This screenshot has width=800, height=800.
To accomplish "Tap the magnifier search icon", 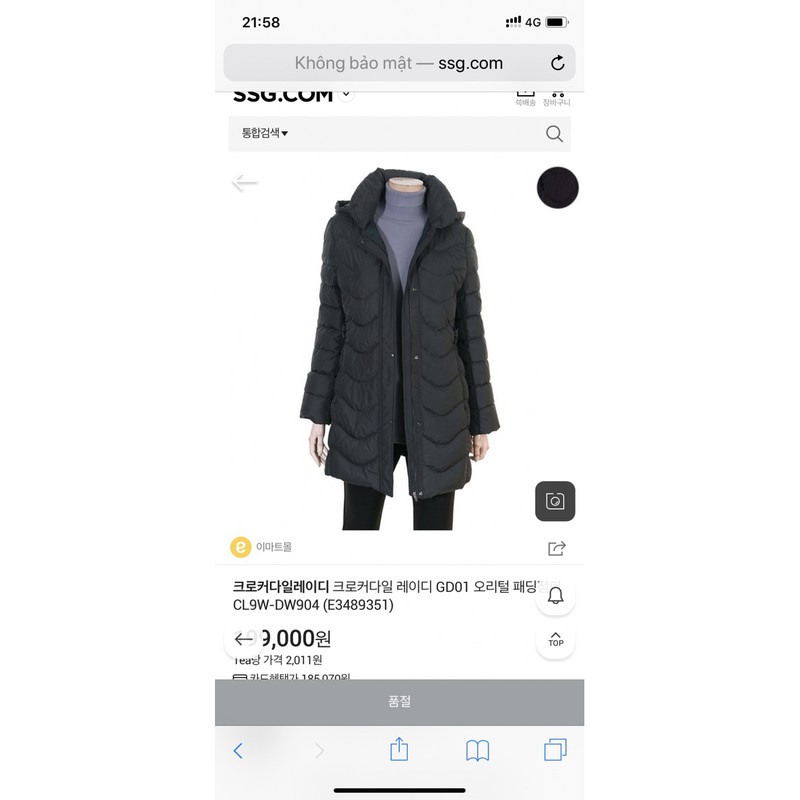I will (554, 134).
